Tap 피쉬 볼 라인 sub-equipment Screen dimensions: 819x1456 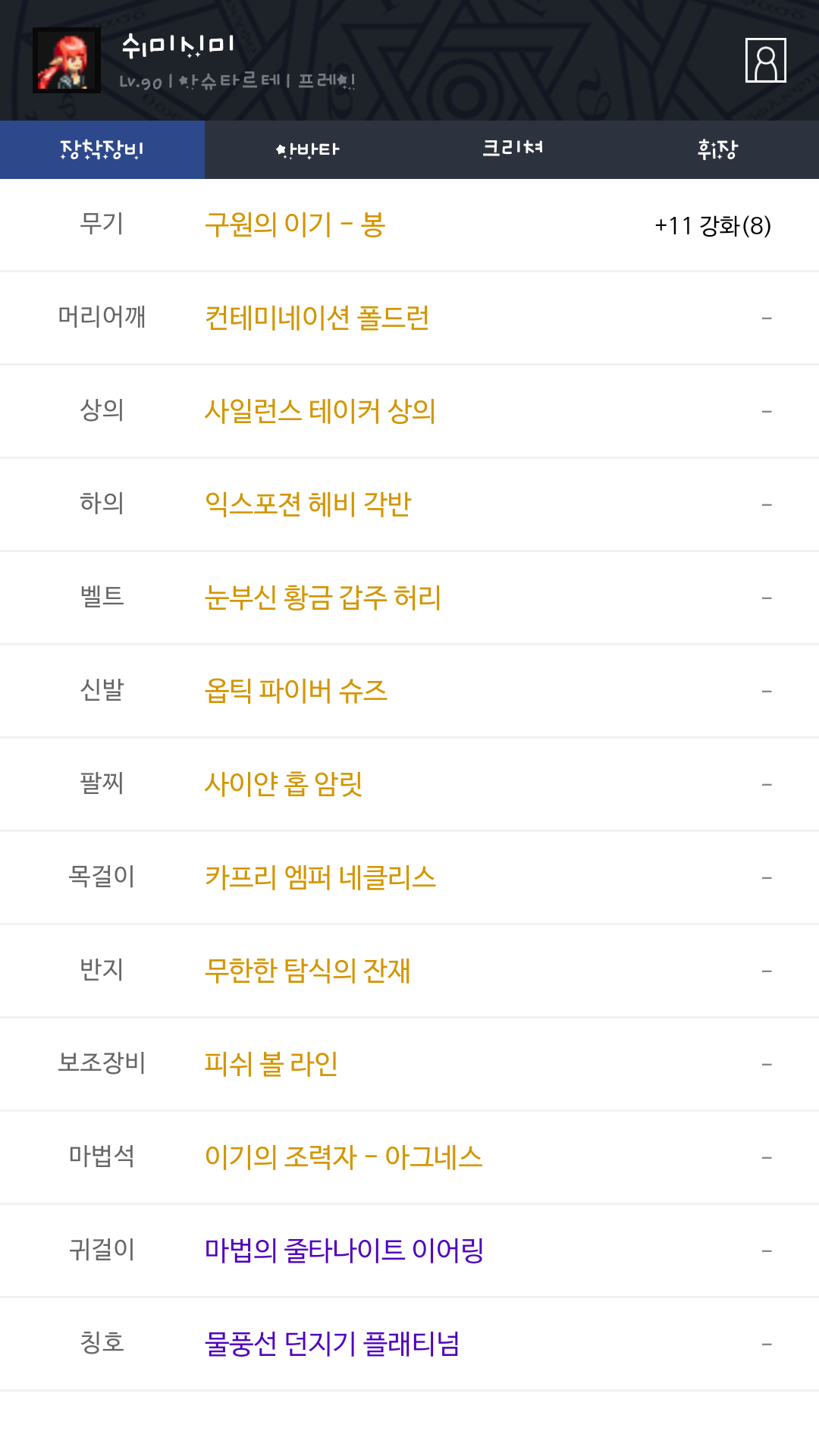(x=271, y=1064)
